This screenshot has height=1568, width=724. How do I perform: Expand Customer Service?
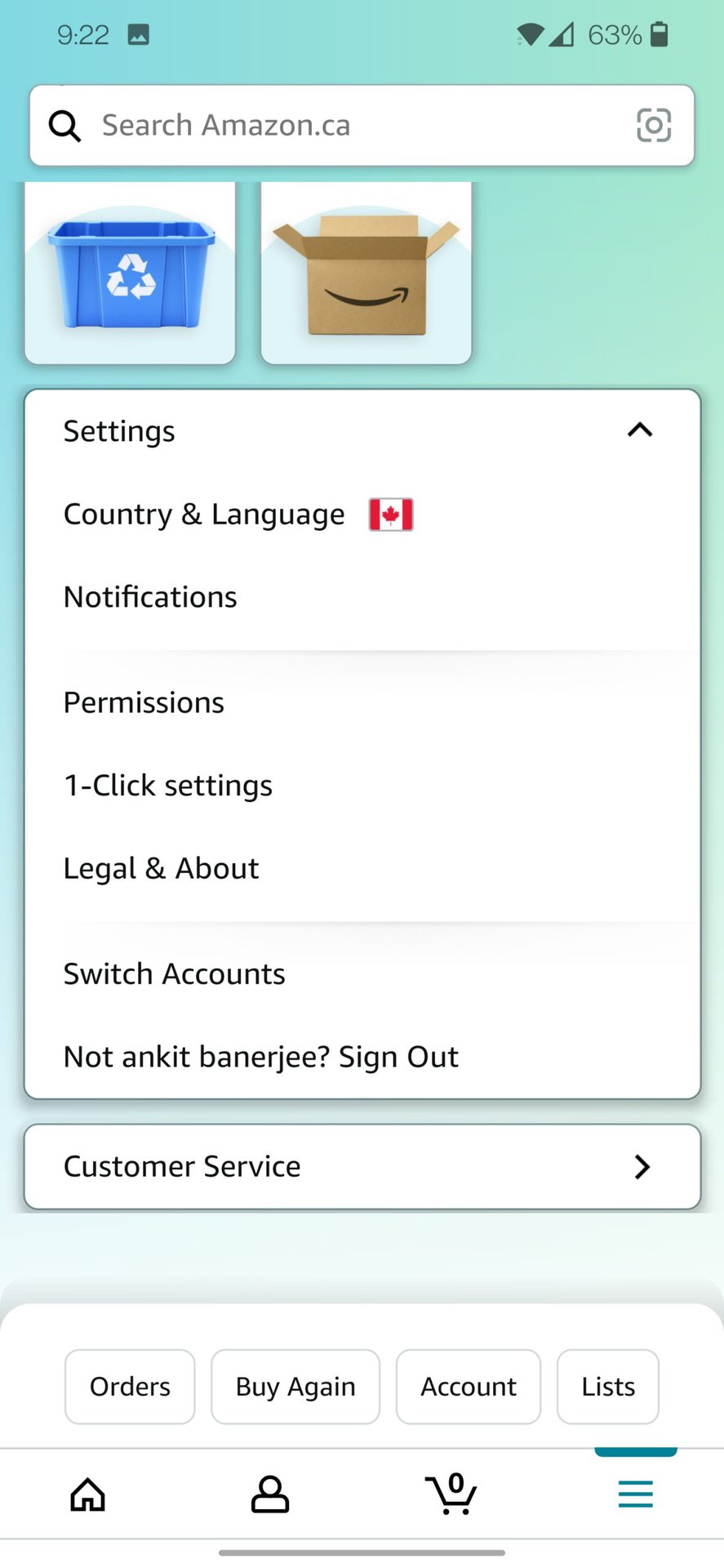(362, 1166)
